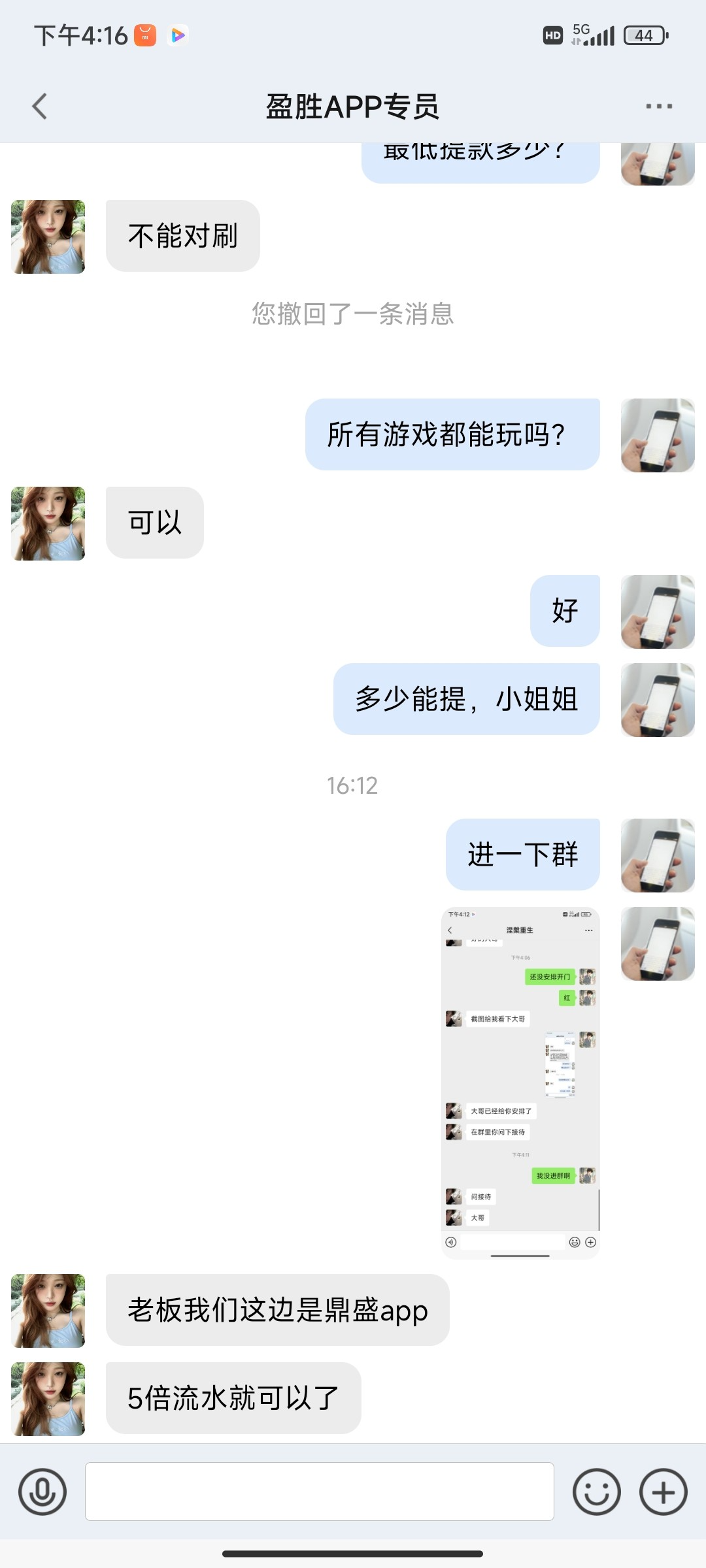Open the emoji picker
This screenshot has width=706, height=1568.
(596, 1492)
